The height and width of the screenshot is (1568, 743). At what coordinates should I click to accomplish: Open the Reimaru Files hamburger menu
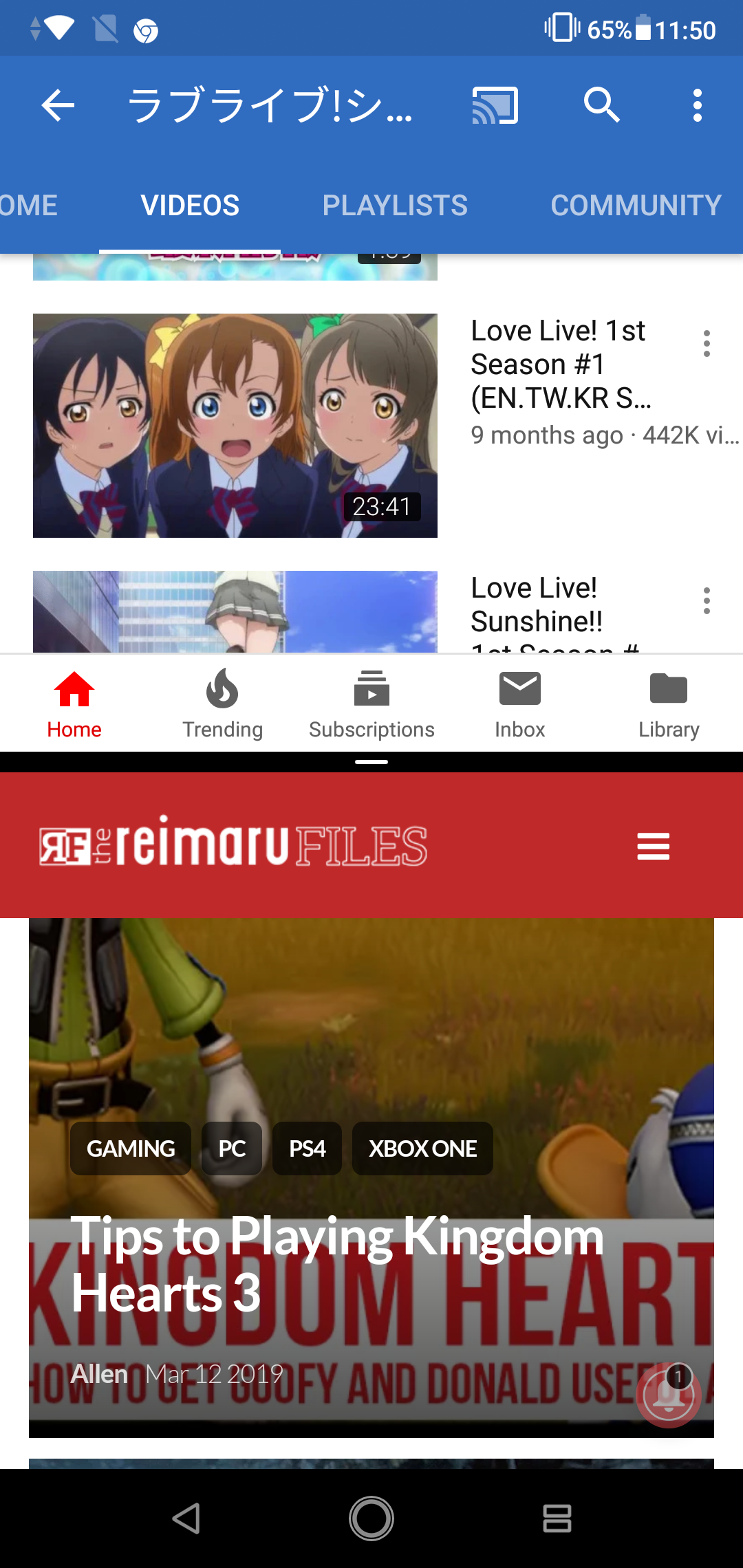pos(653,846)
